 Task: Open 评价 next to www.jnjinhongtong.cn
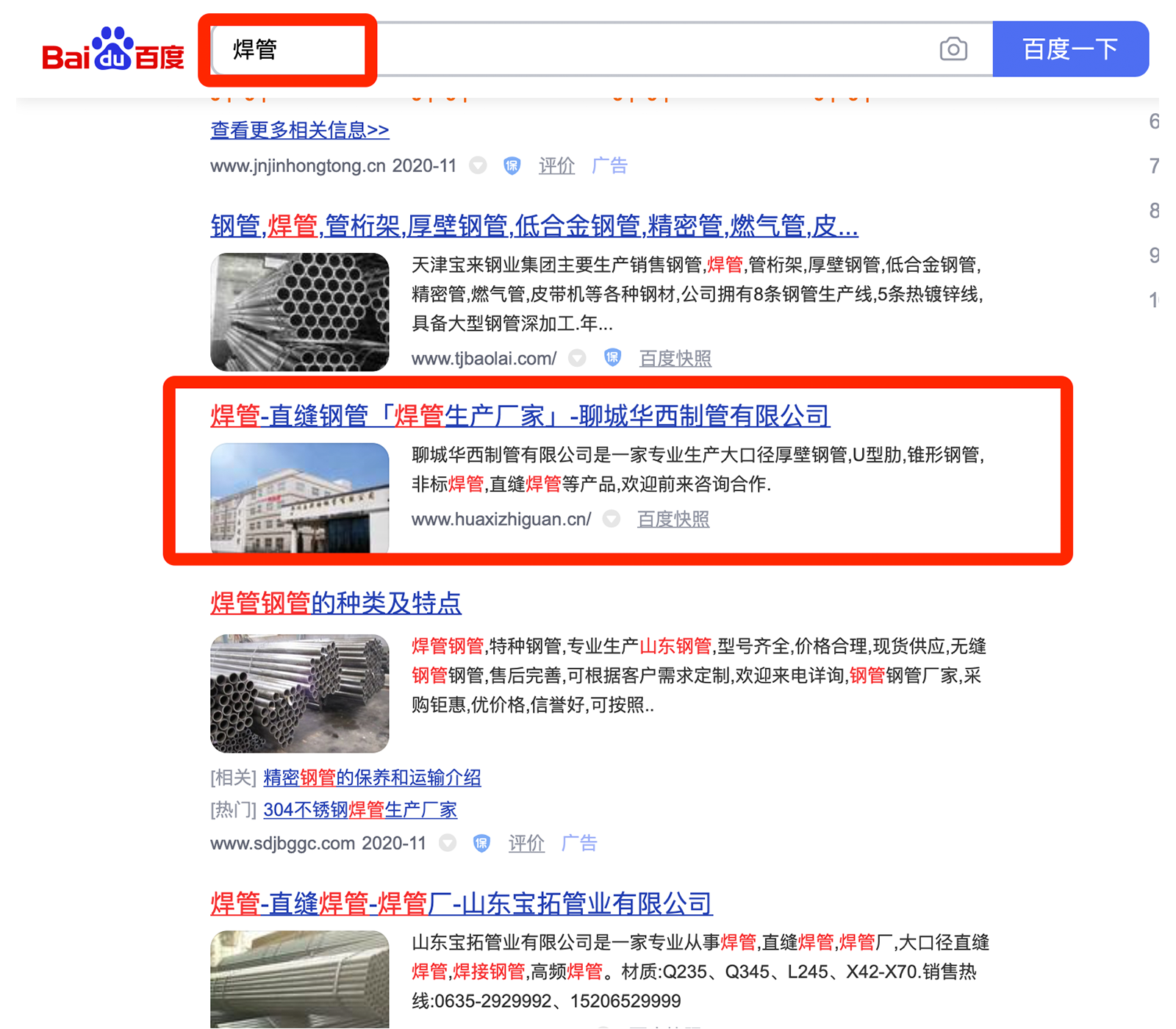[556, 166]
